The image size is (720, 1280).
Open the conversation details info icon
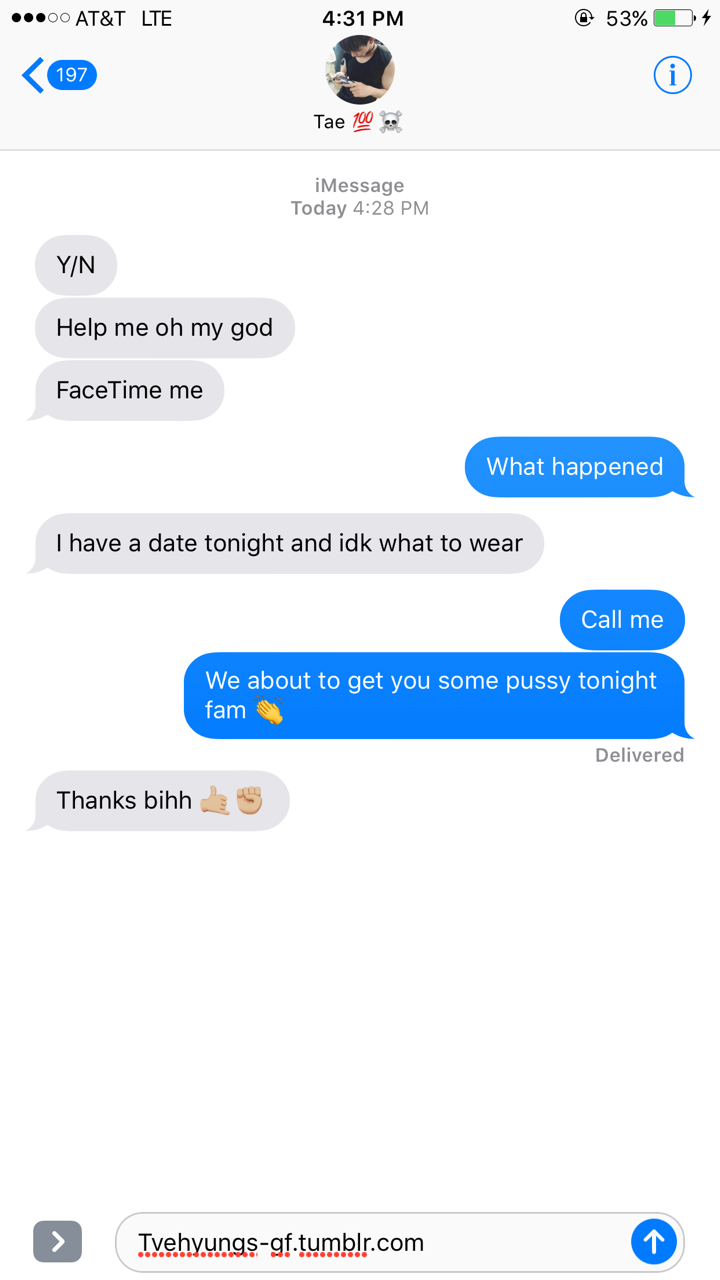[672, 75]
